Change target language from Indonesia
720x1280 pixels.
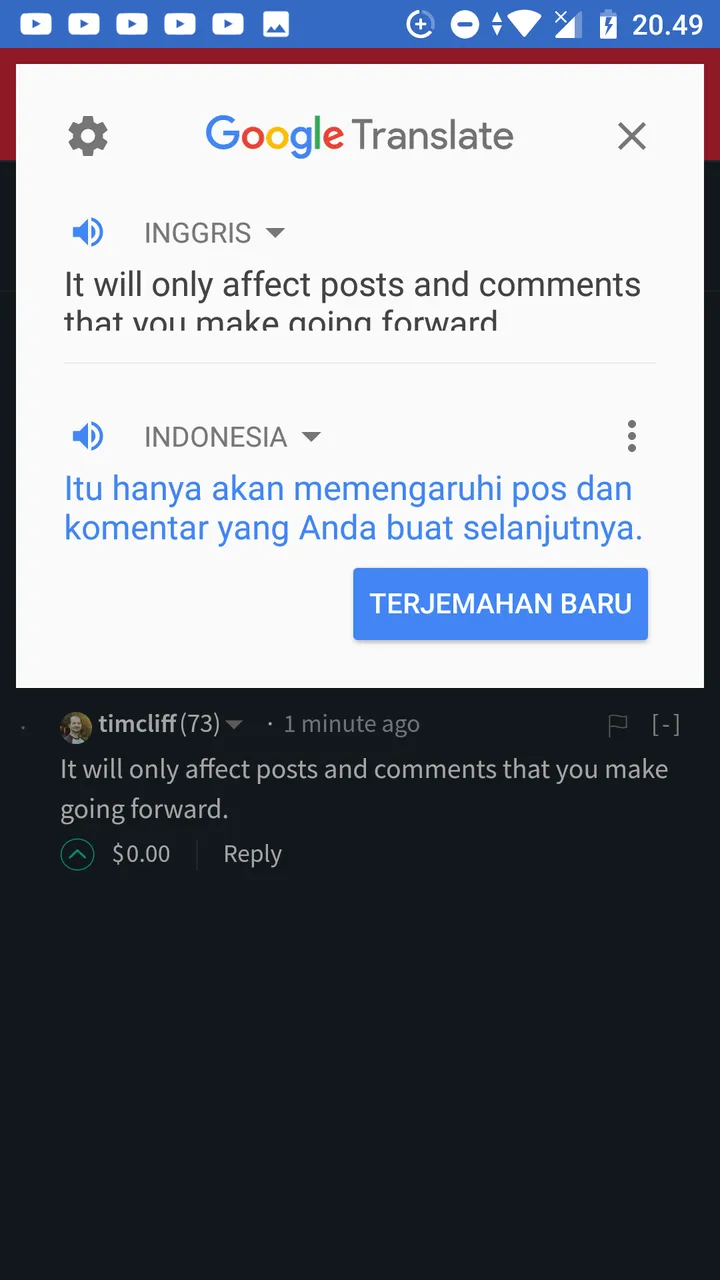click(x=233, y=437)
